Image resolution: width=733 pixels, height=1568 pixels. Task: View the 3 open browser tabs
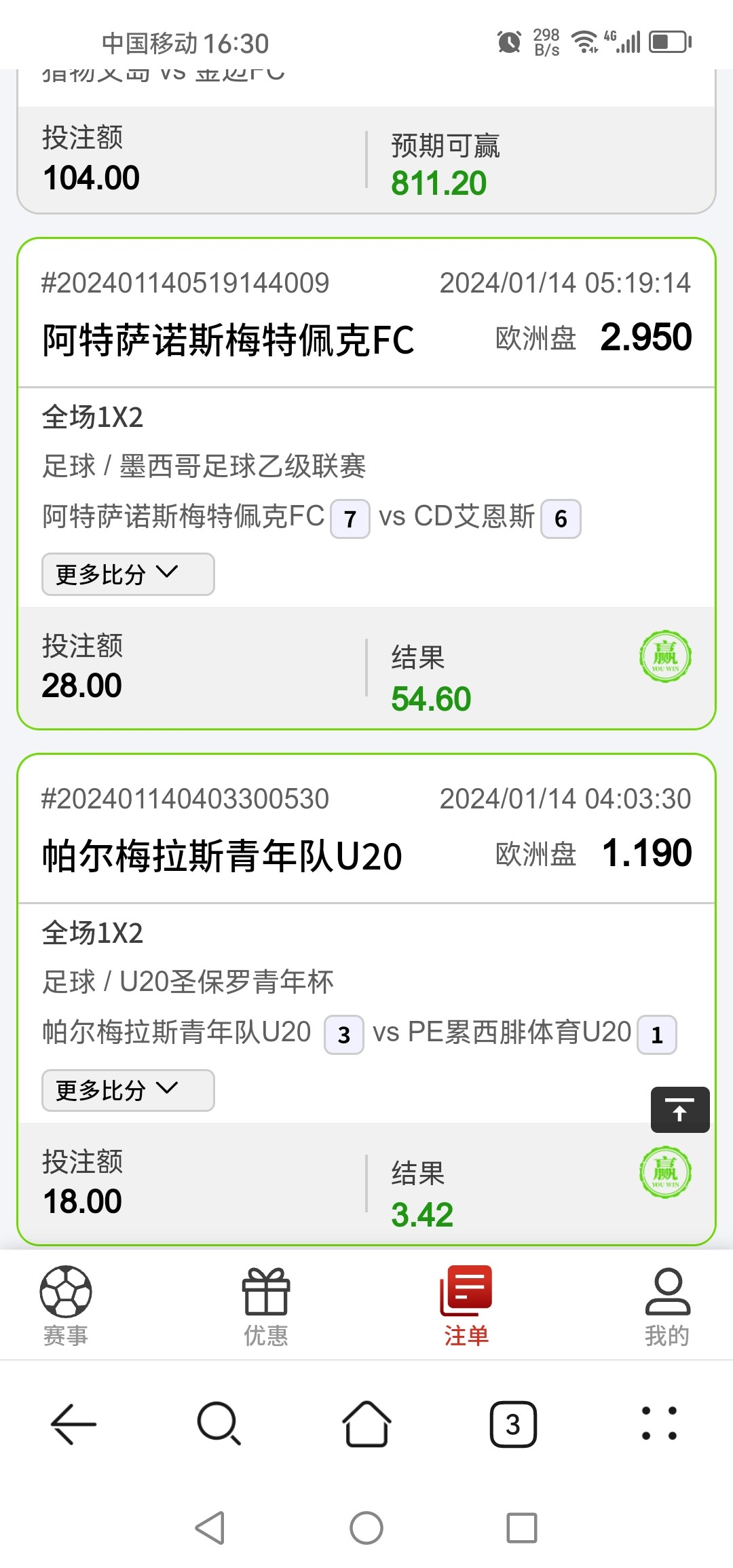coord(513,1423)
